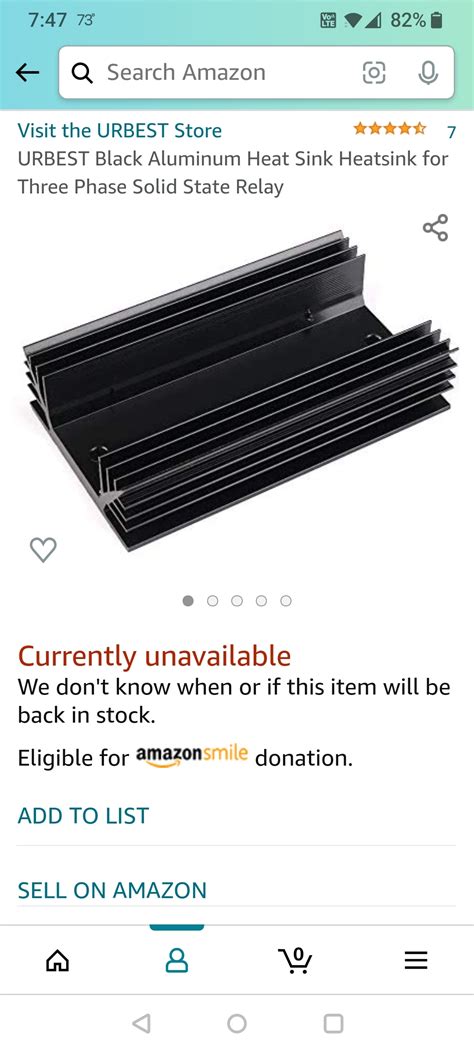Open the account profile tab
474x1053 pixels.
(x=177, y=961)
